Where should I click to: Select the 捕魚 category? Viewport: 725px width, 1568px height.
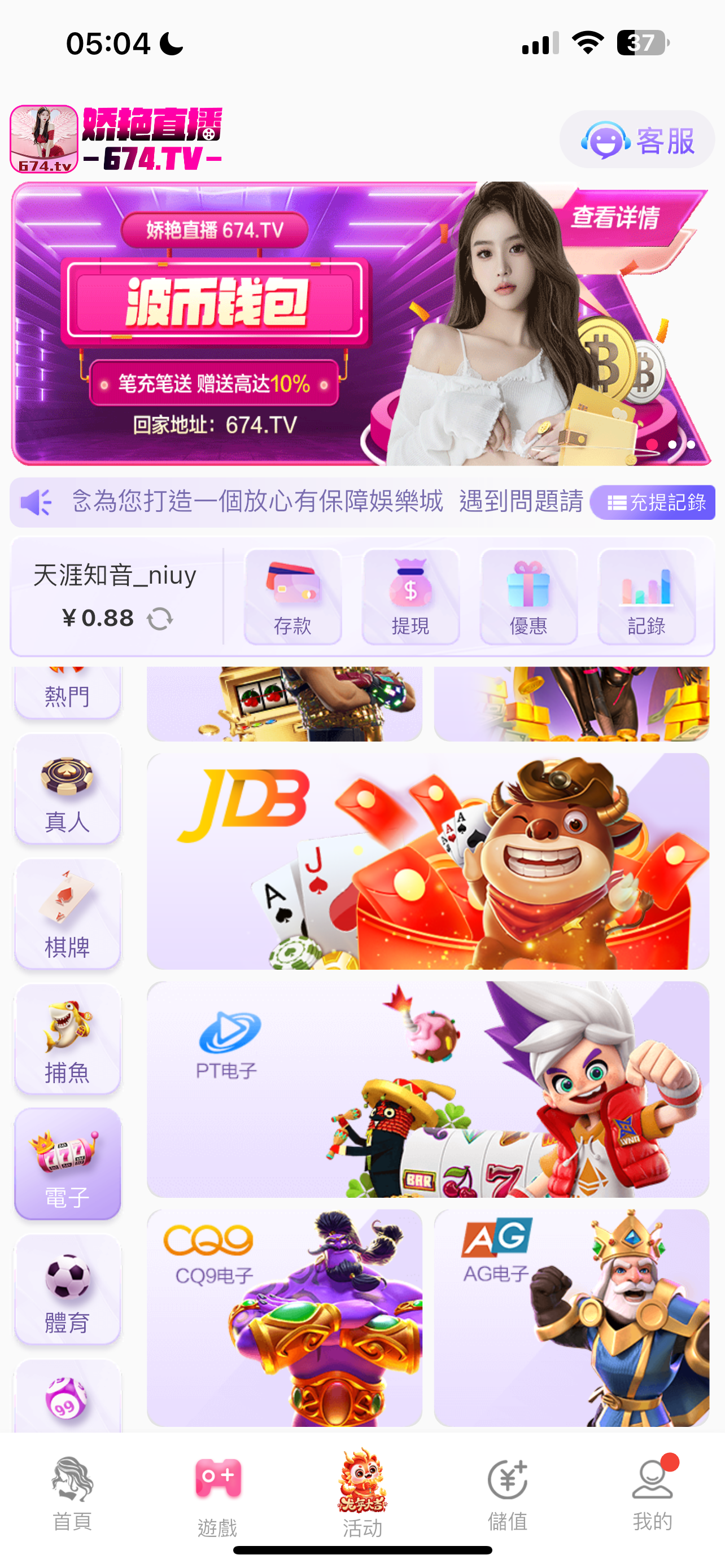click(x=68, y=1040)
